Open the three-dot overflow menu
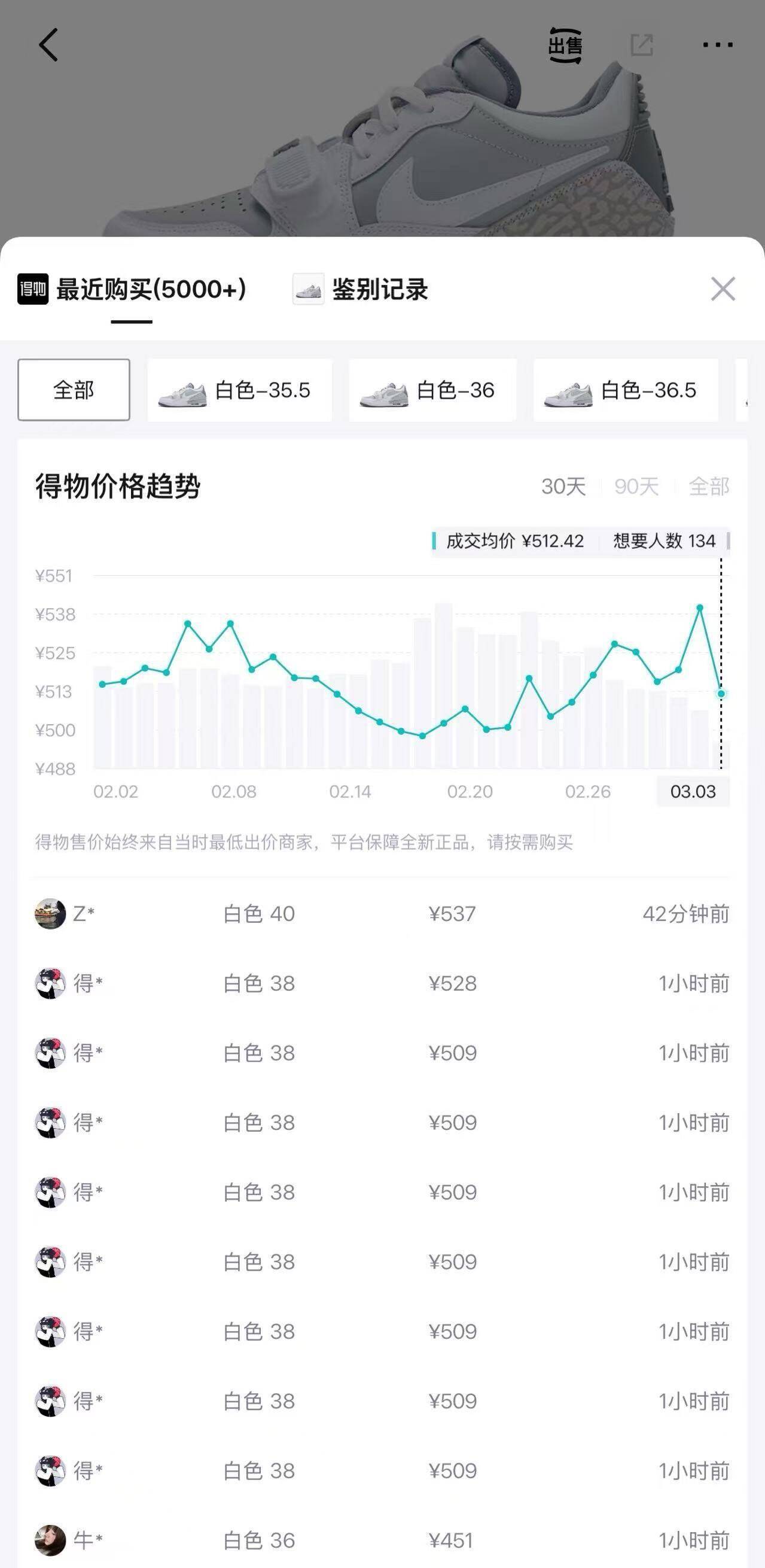765x1568 pixels. (718, 45)
